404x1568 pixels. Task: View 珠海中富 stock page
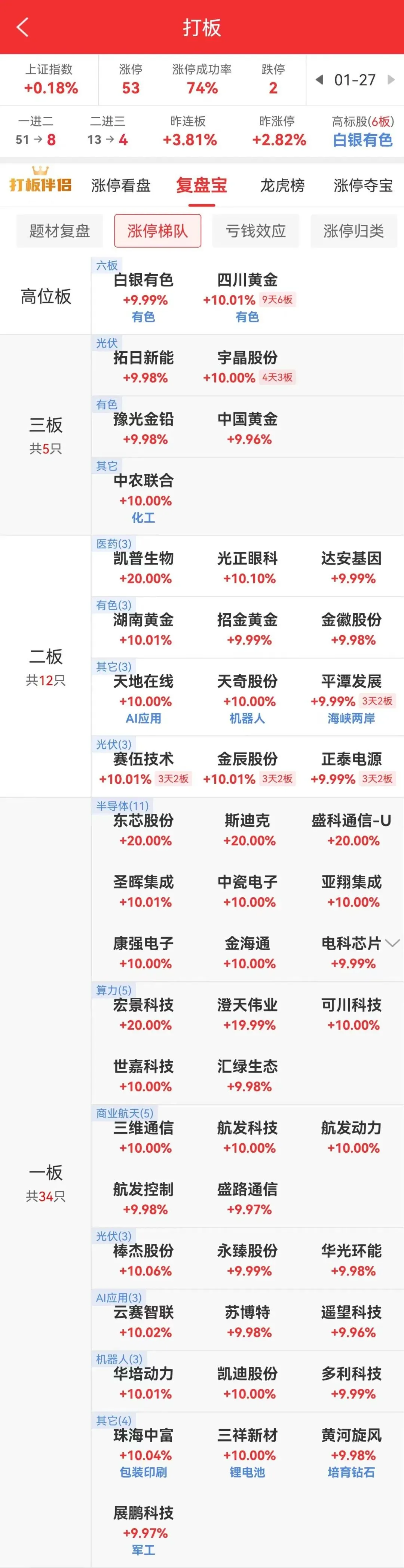[x=144, y=1435]
